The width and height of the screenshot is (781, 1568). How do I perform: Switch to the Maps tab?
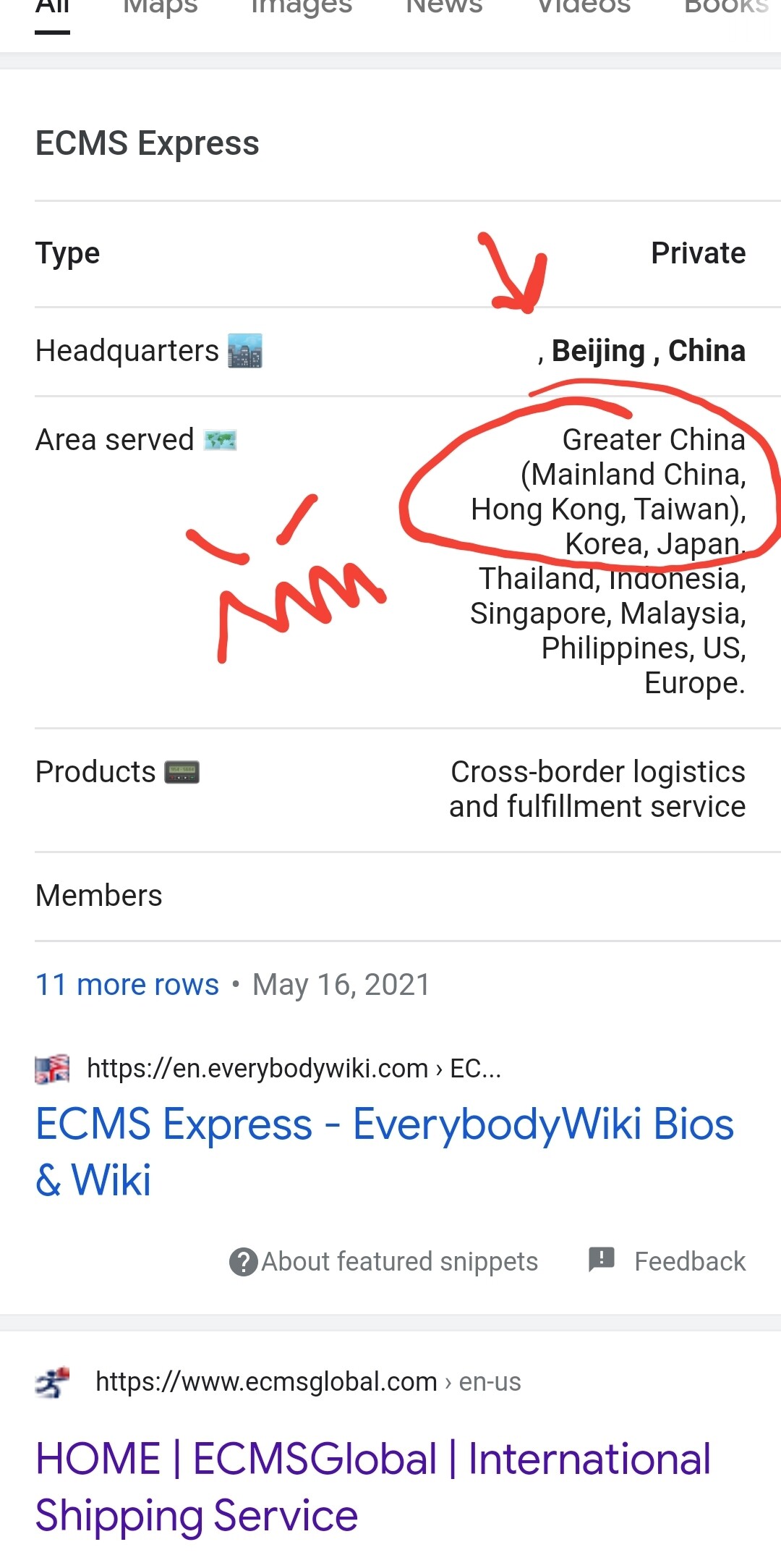tap(160, 9)
